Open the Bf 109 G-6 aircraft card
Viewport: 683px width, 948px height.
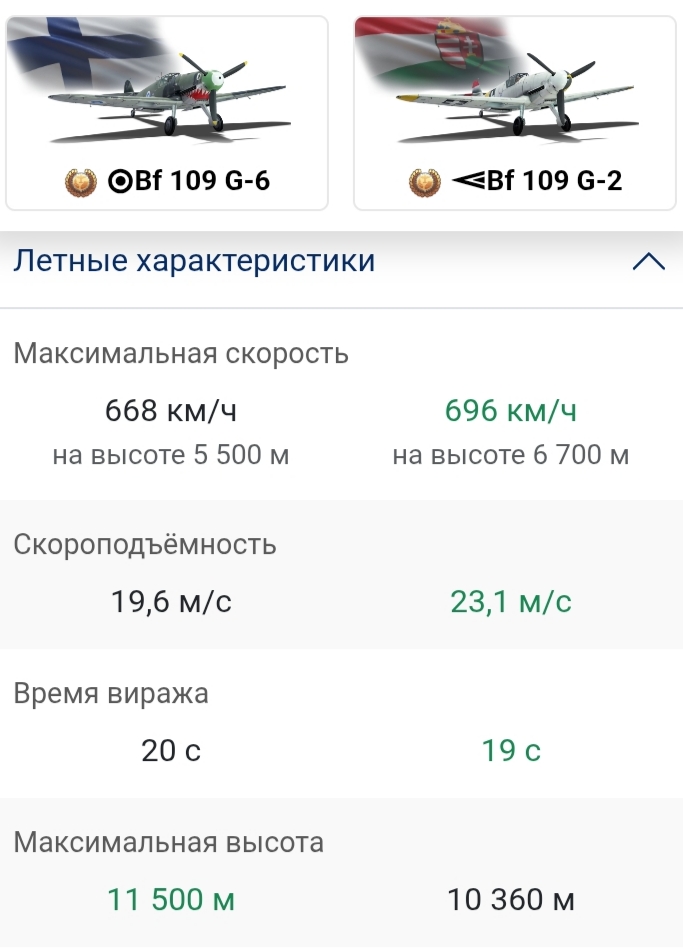167,112
